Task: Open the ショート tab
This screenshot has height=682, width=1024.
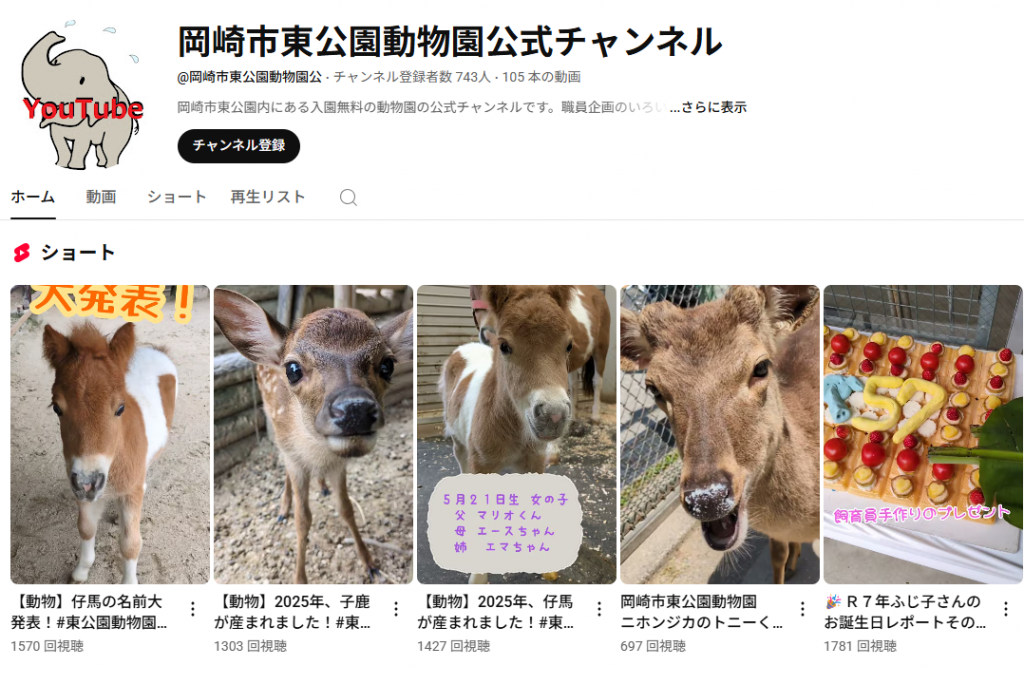Action: tap(176, 197)
